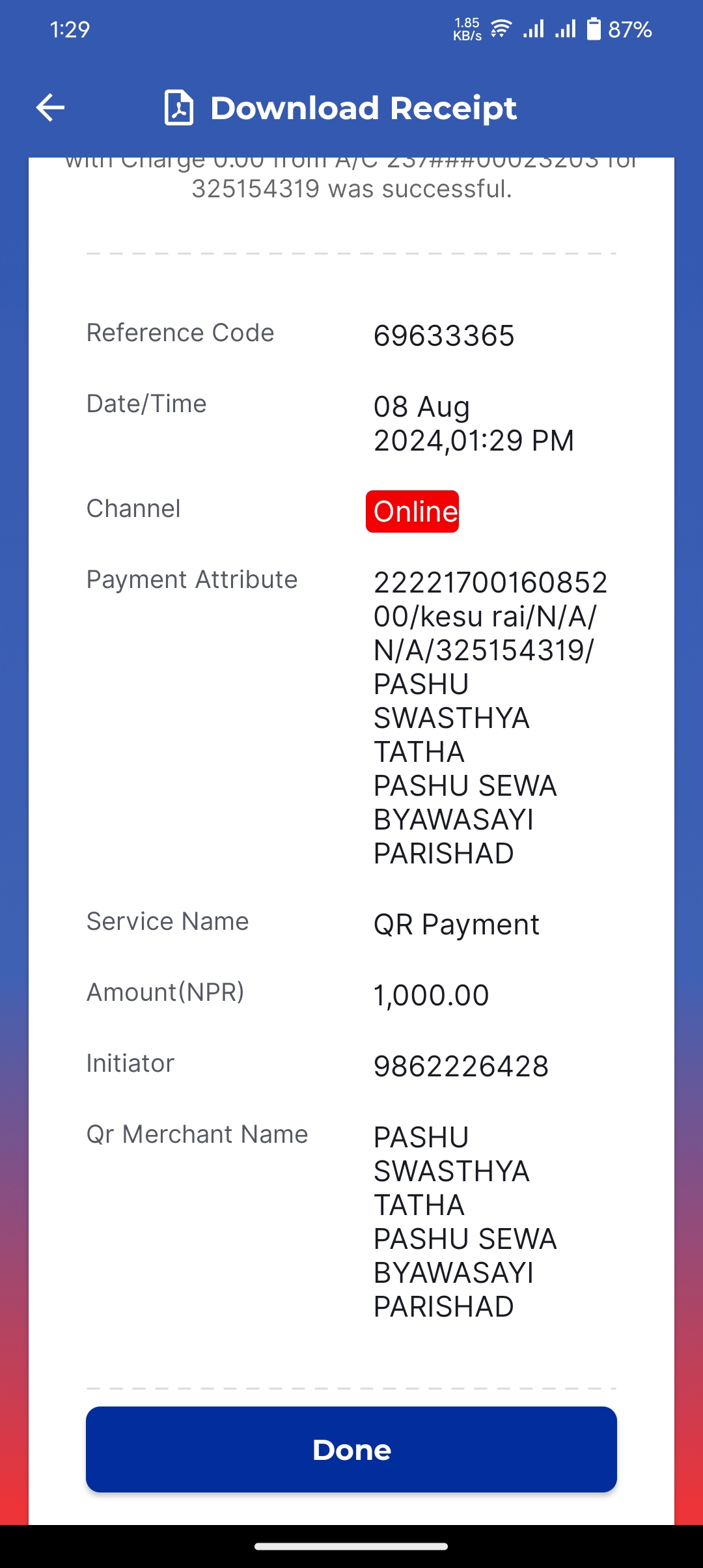Viewport: 703px width, 1568px height.
Task: Download the receipt as PDF
Action: (340, 107)
